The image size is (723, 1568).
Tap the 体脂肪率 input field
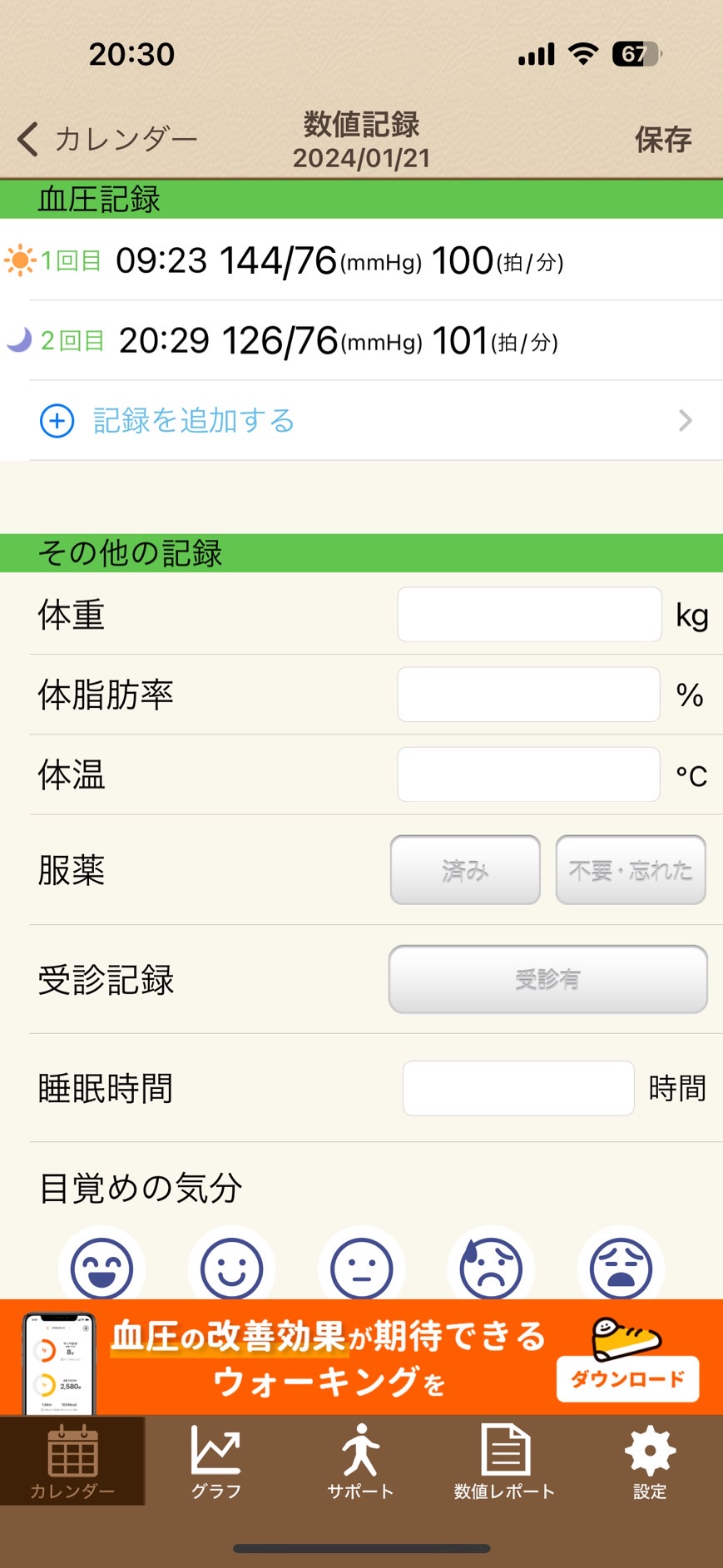pos(529,695)
